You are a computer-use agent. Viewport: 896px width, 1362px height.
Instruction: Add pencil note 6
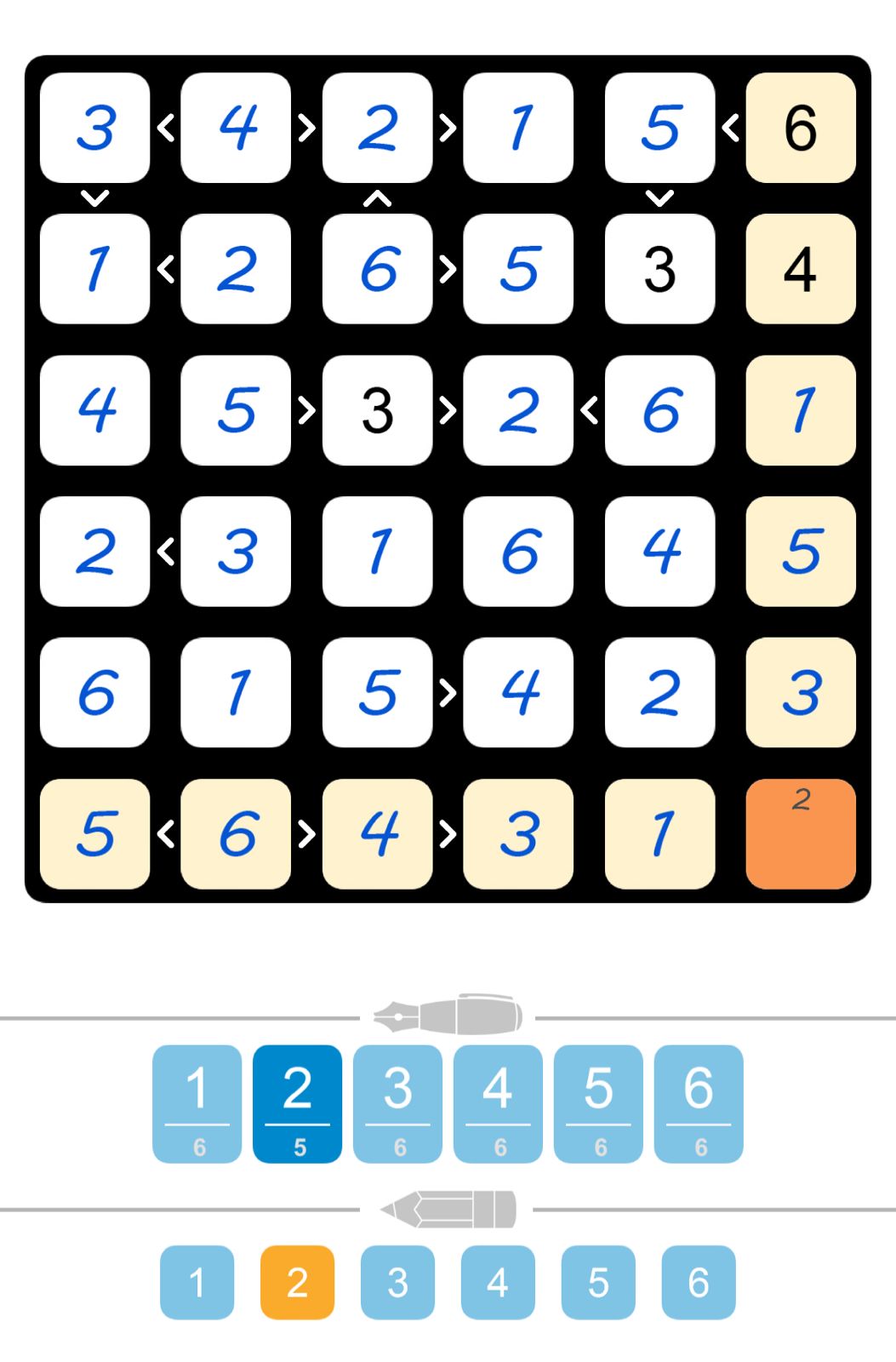[x=699, y=1282]
